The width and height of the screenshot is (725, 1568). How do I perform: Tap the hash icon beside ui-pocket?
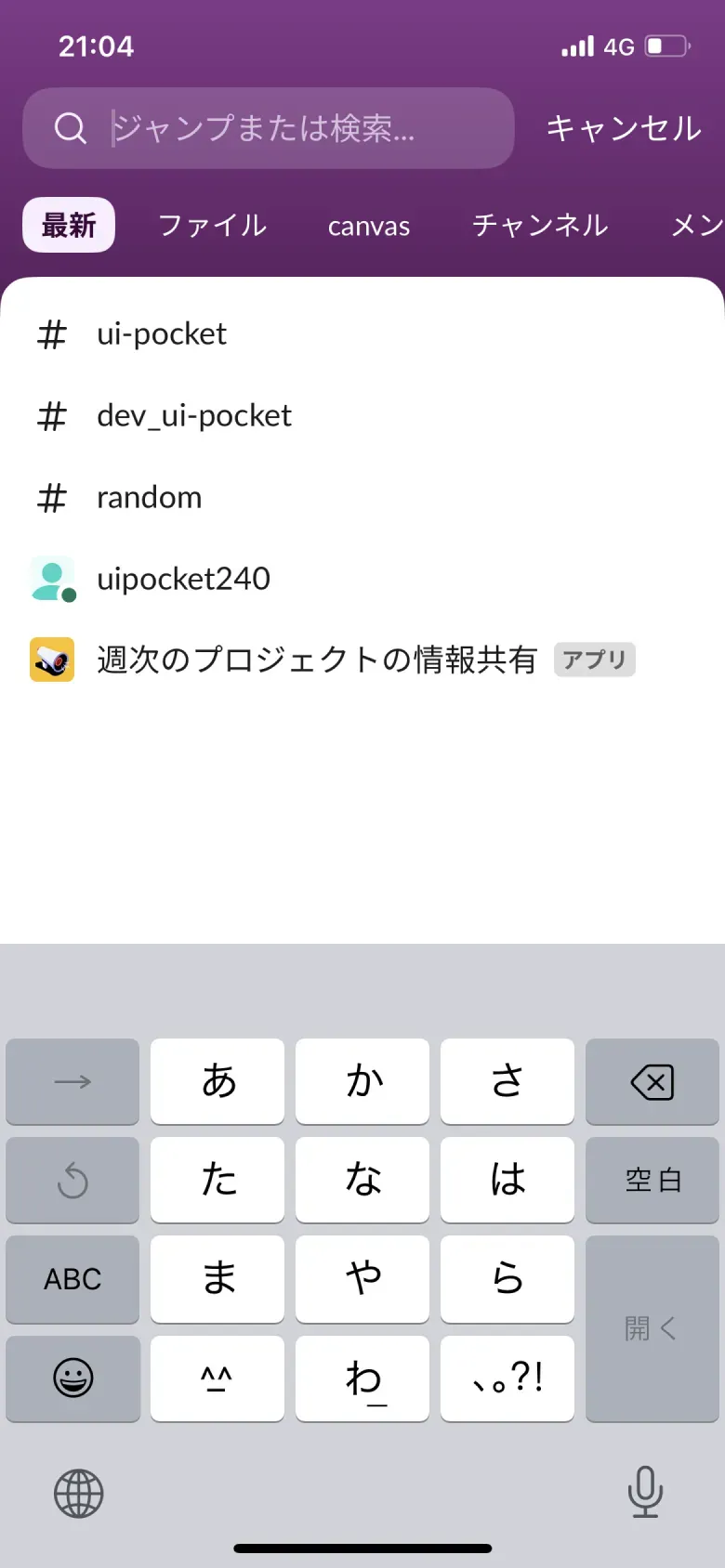[51, 334]
